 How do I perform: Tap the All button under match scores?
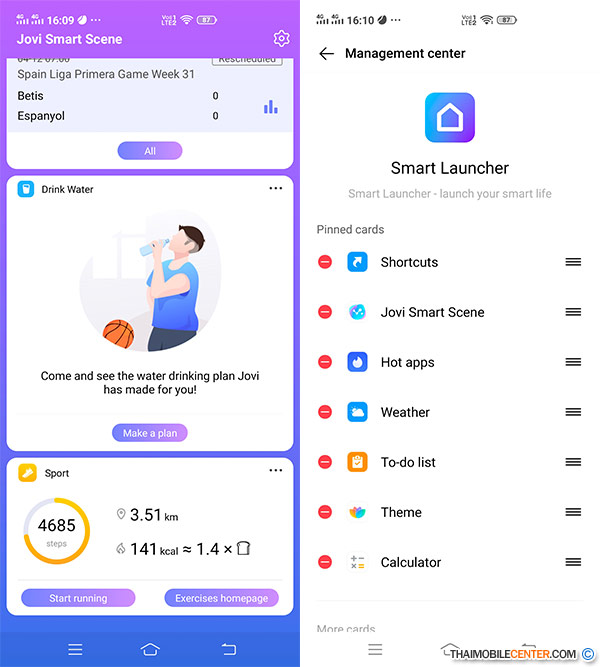tap(150, 151)
